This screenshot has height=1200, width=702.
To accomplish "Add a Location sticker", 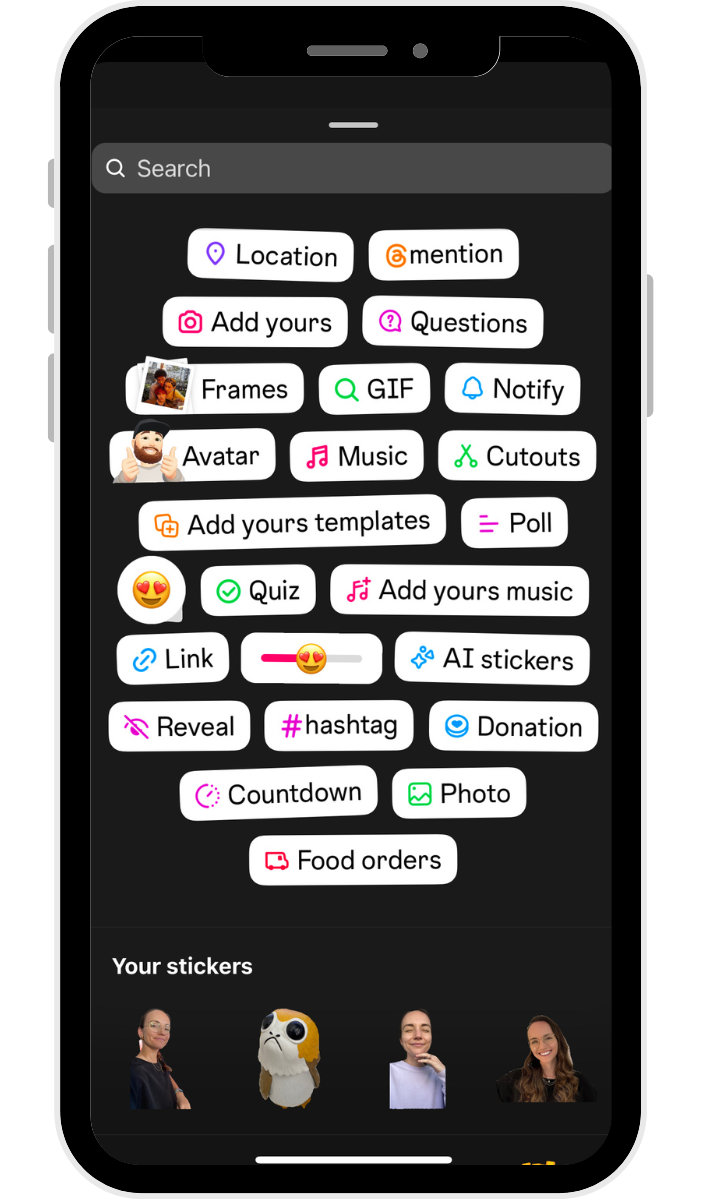I will point(270,255).
